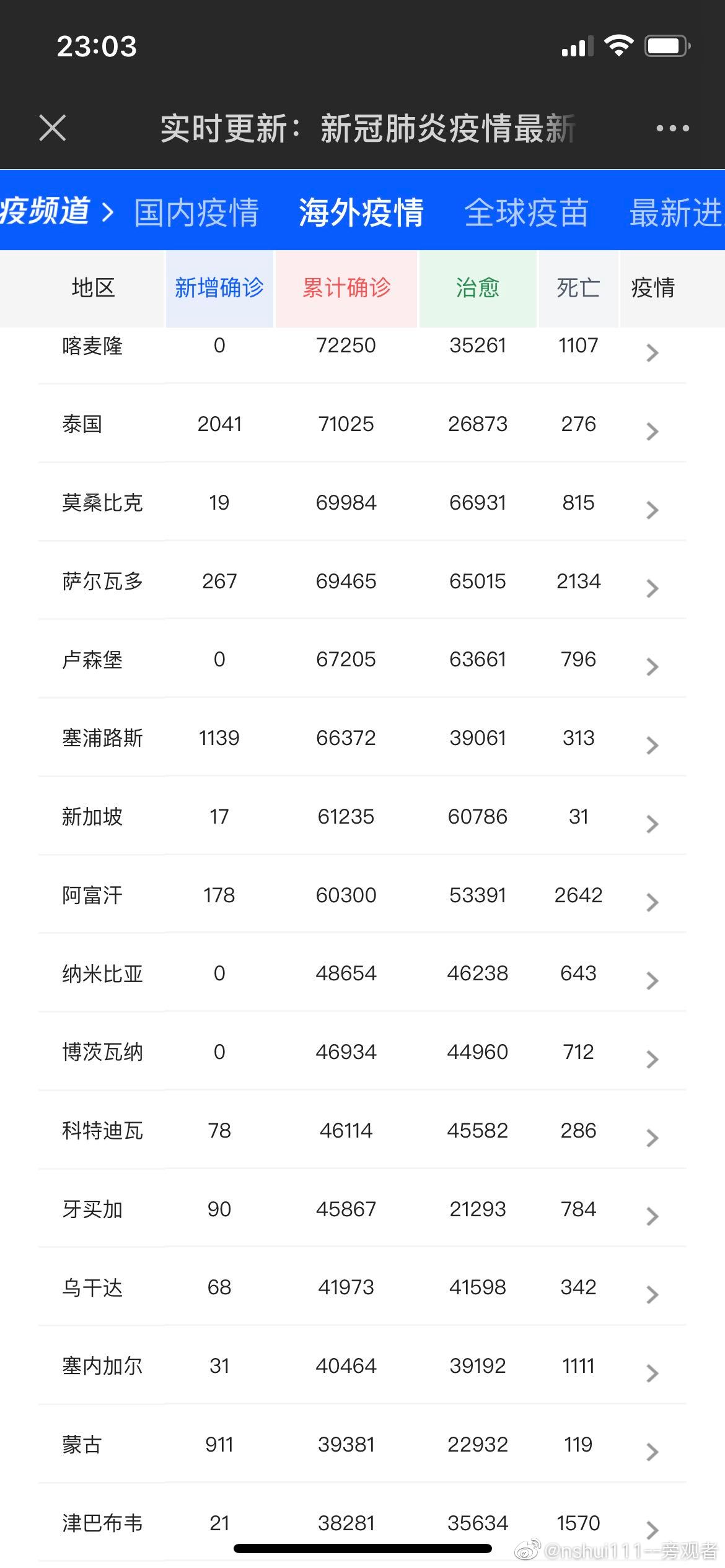The width and height of the screenshot is (725, 1568).
Task: Switch to the 全球疫苗 tab
Action: (526, 212)
